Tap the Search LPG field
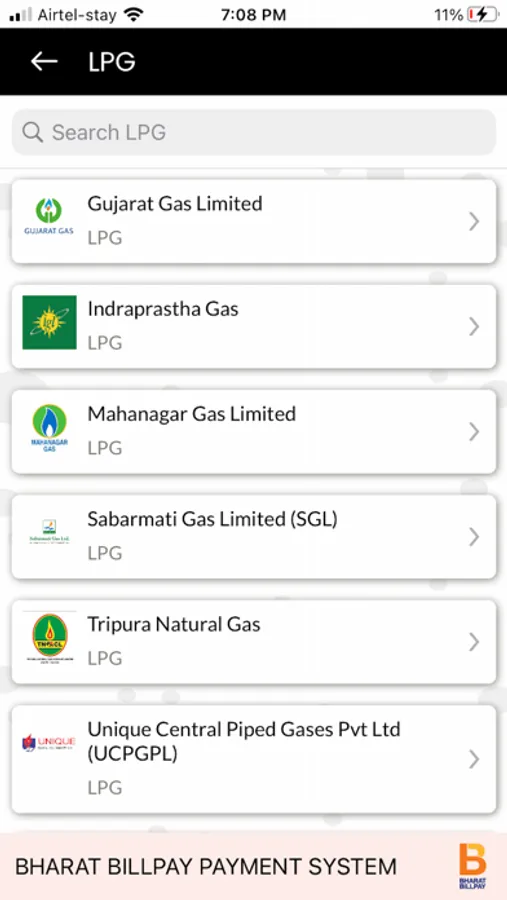 [x=254, y=133]
